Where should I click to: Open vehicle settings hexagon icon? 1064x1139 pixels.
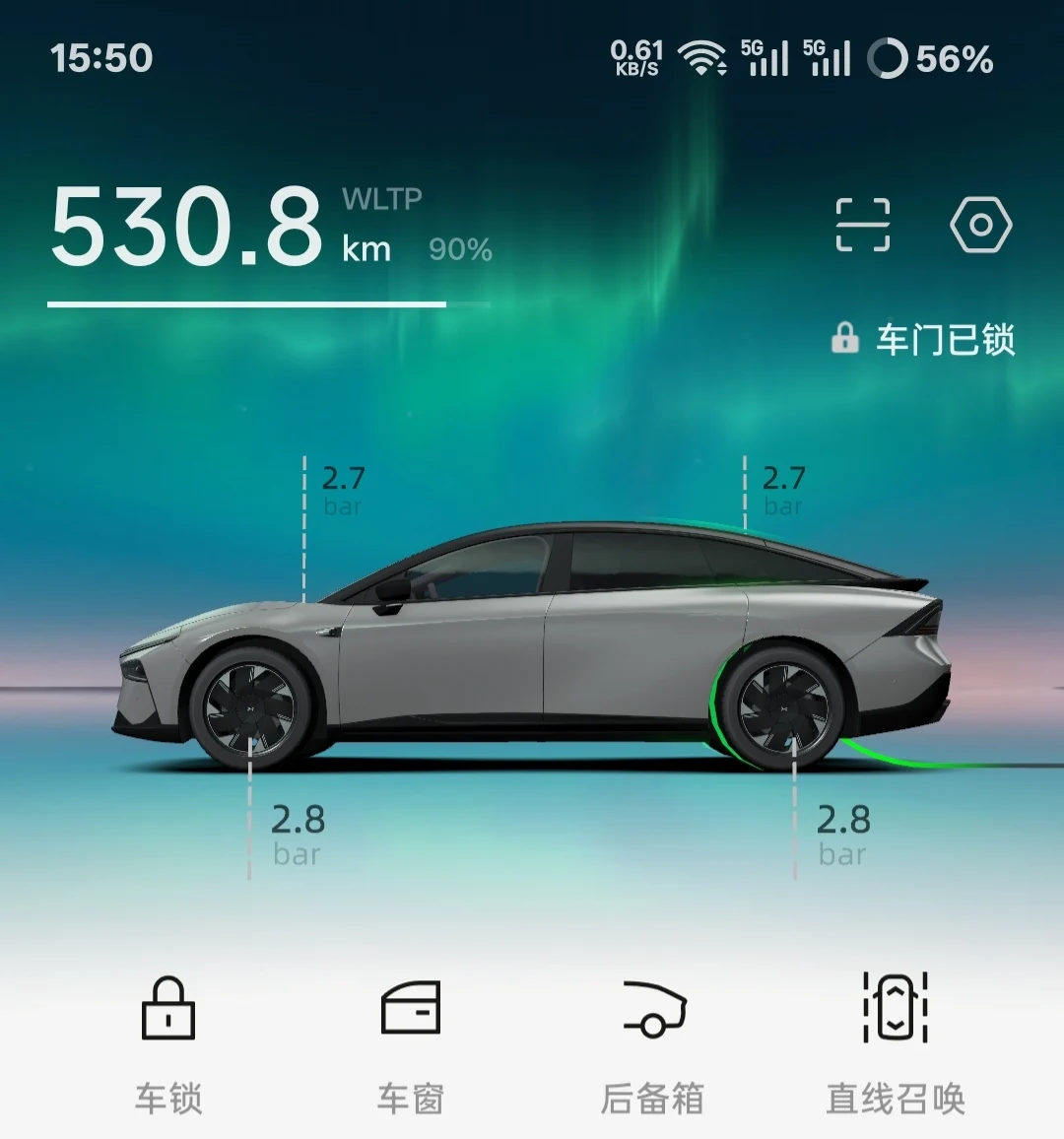point(980,225)
